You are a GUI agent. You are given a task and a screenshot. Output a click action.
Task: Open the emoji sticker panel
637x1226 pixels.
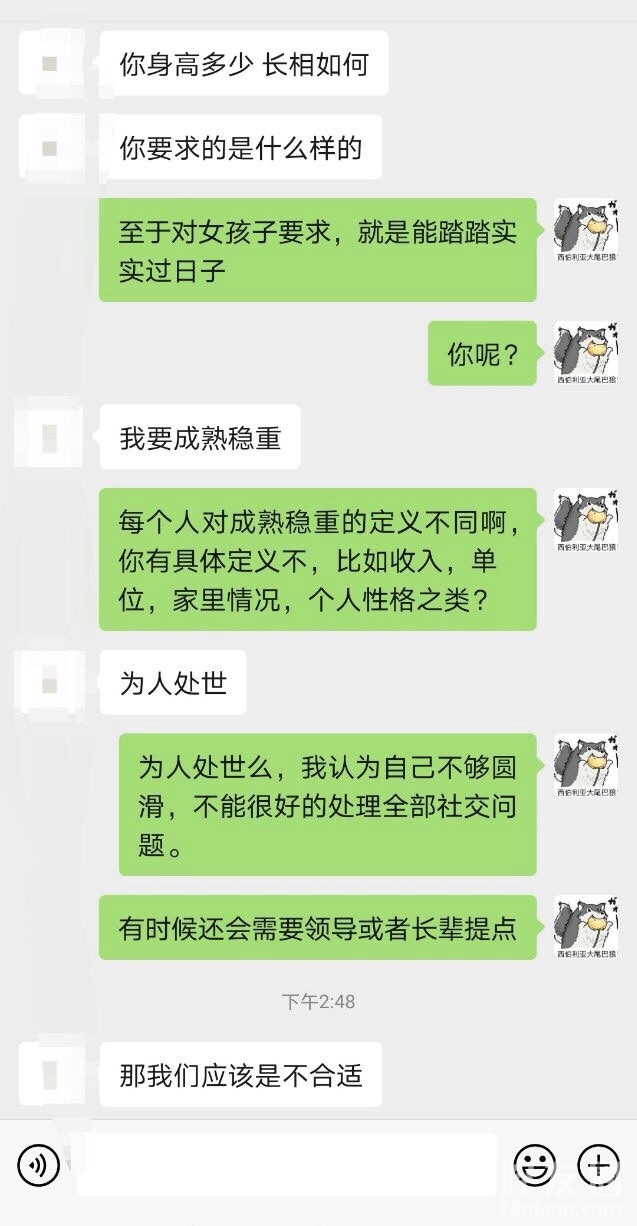pos(534,1164)
